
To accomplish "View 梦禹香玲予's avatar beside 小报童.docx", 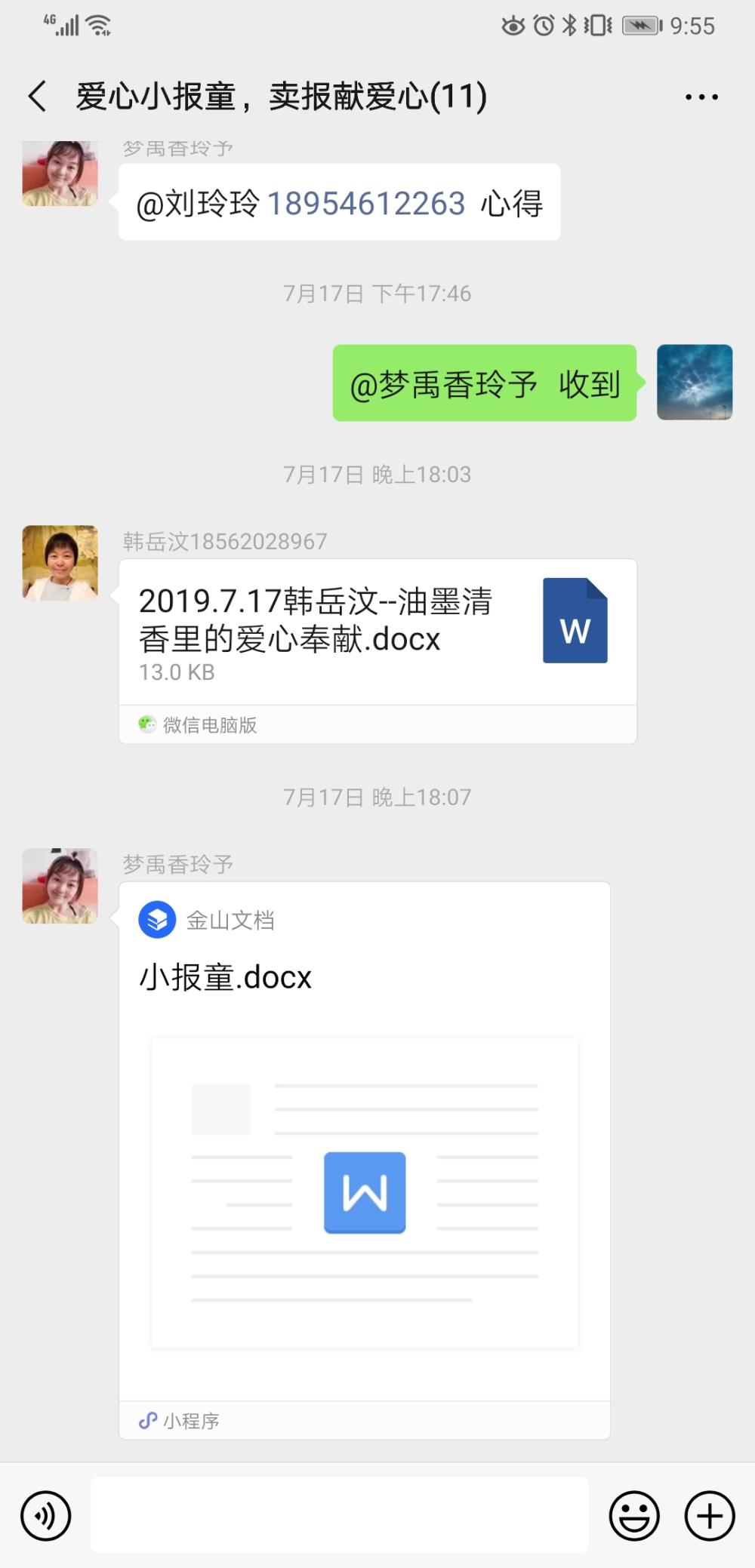I will [x=60, y=886].
